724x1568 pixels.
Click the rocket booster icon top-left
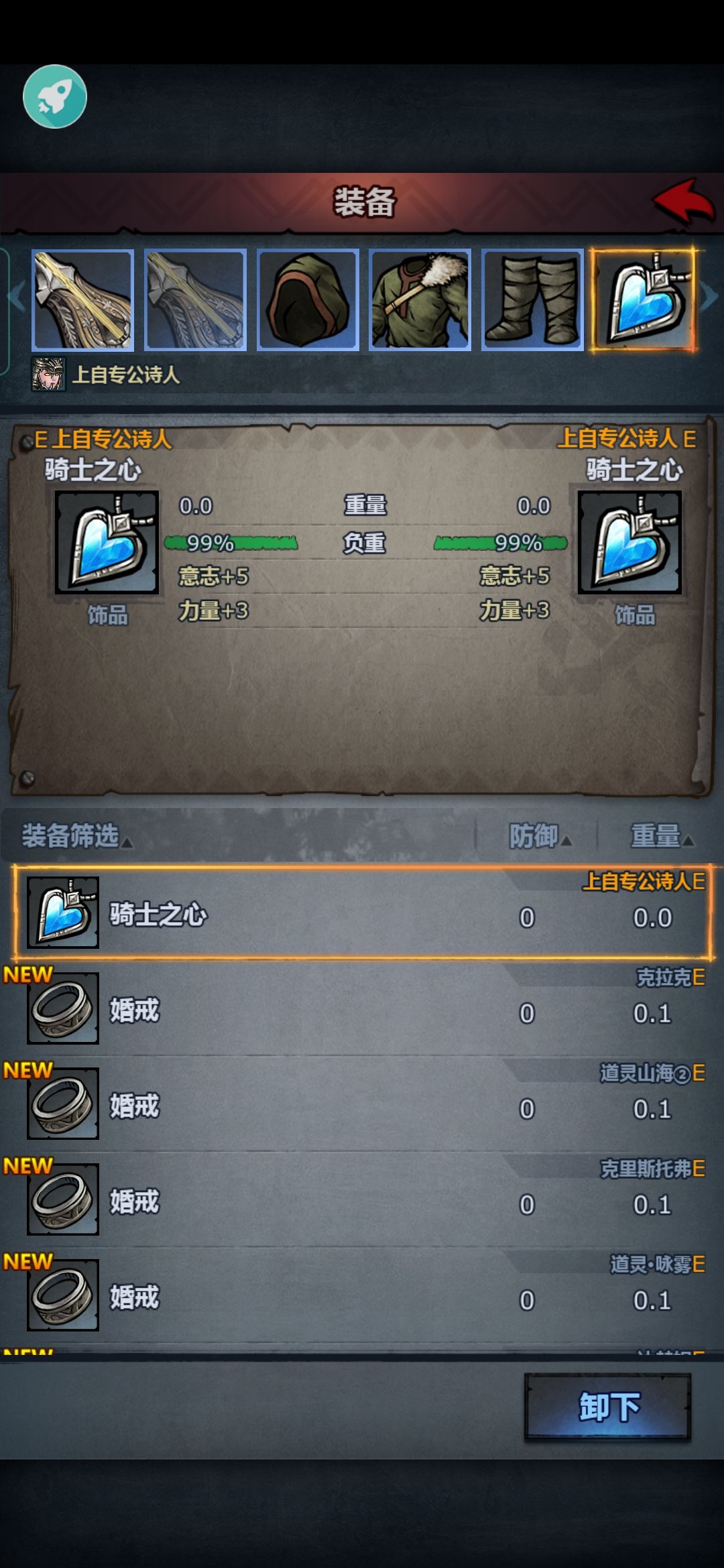click(56, 95)
